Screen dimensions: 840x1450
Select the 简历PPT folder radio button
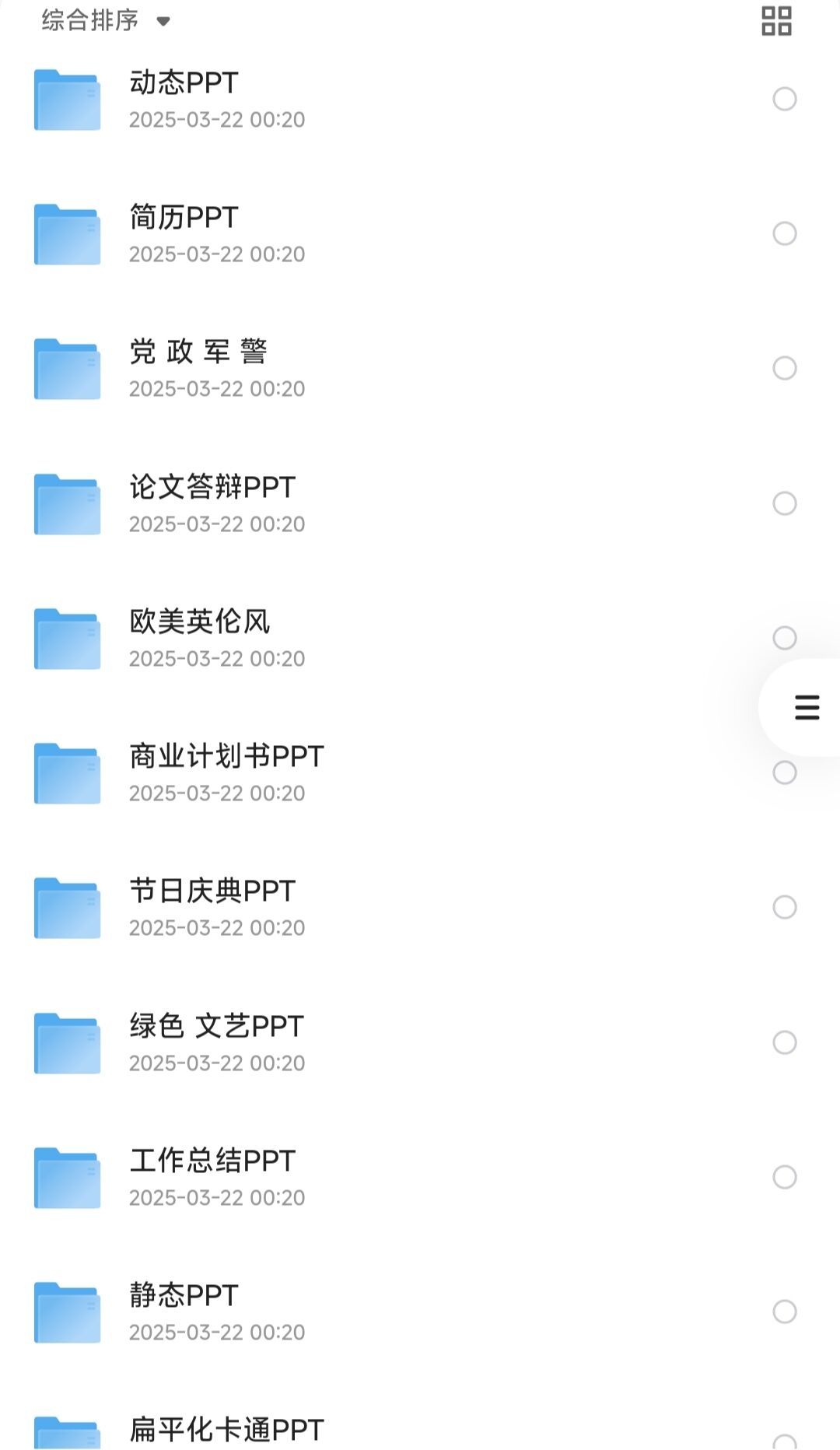pos(785,233)
